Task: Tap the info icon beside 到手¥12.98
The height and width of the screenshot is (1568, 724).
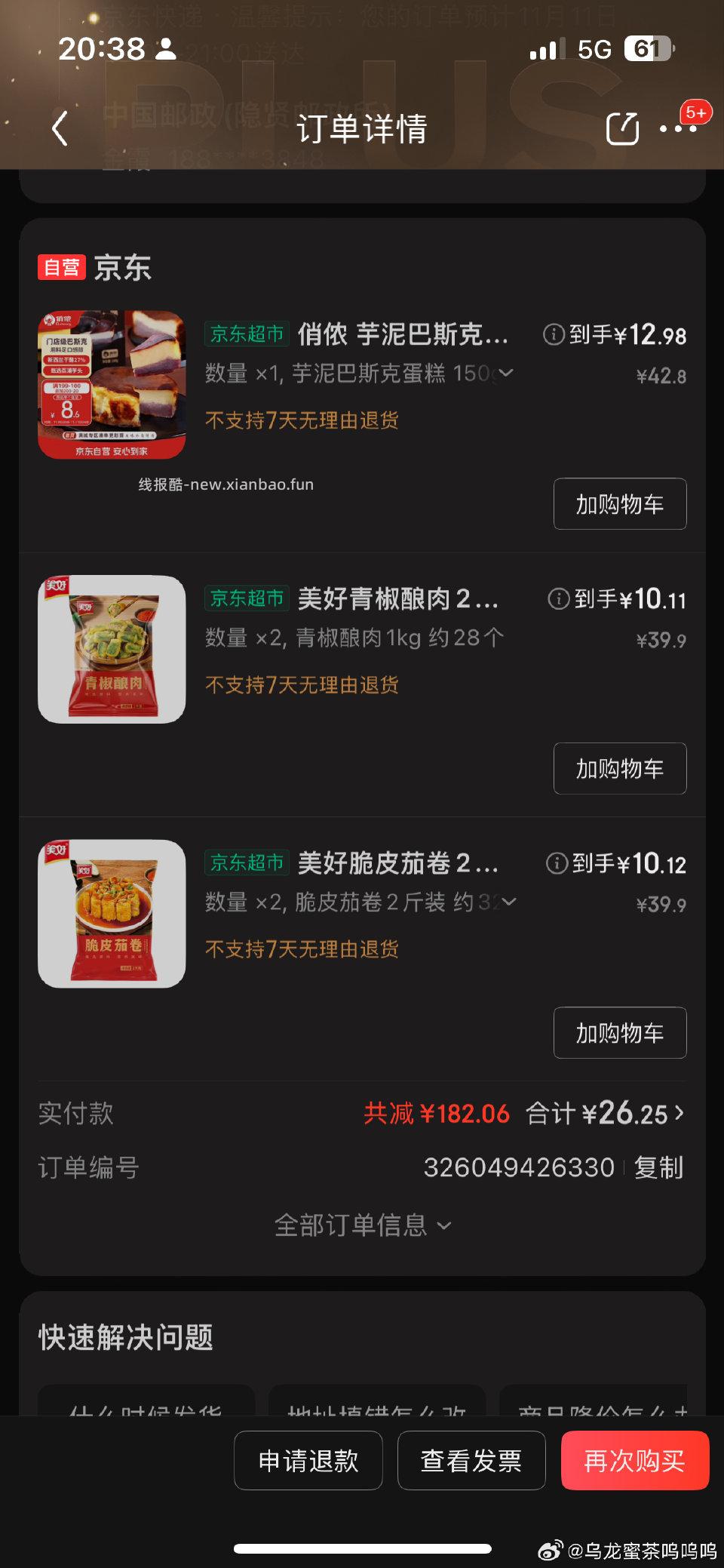Action: tap(554, 337)
